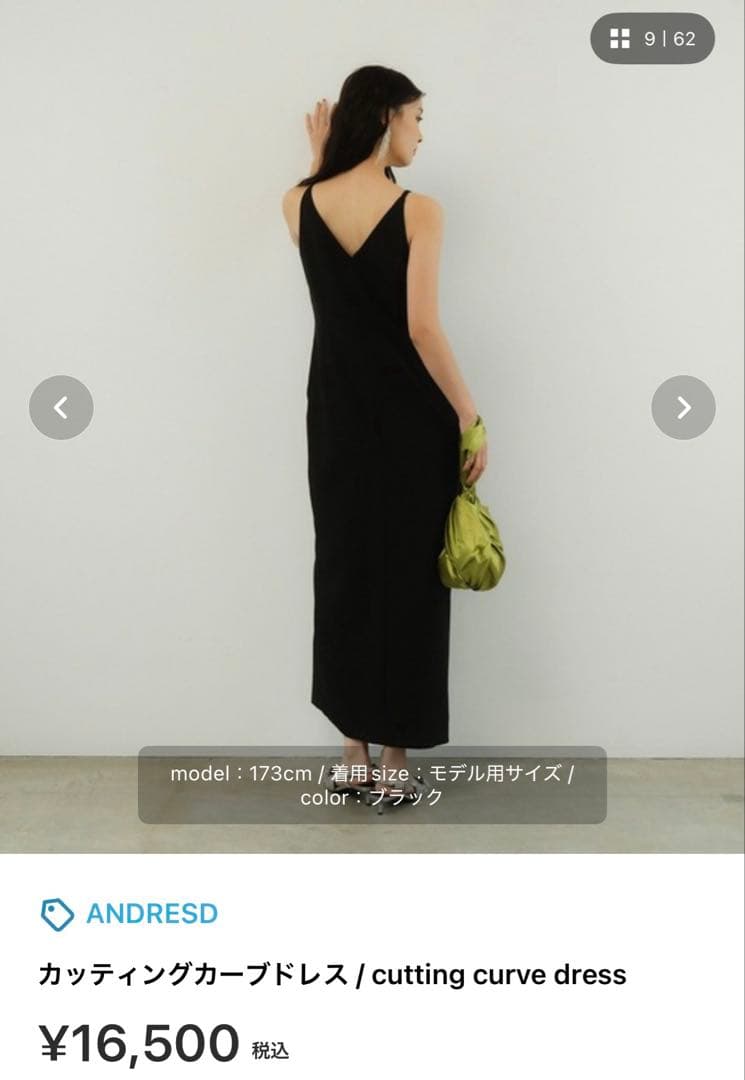Show the previous product photo with left chevron
This screenshot has width=745, height=1080.
(x=61, y=406)
